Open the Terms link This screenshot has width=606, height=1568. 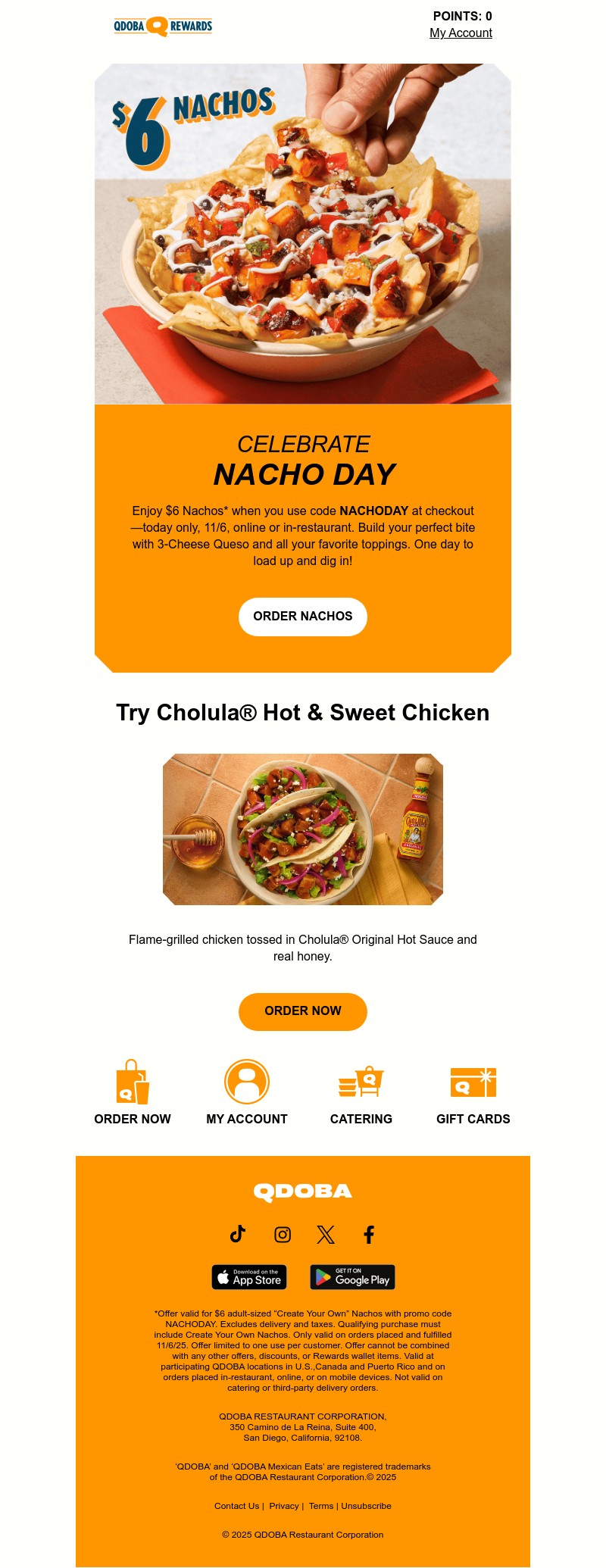click(319, 1506)
